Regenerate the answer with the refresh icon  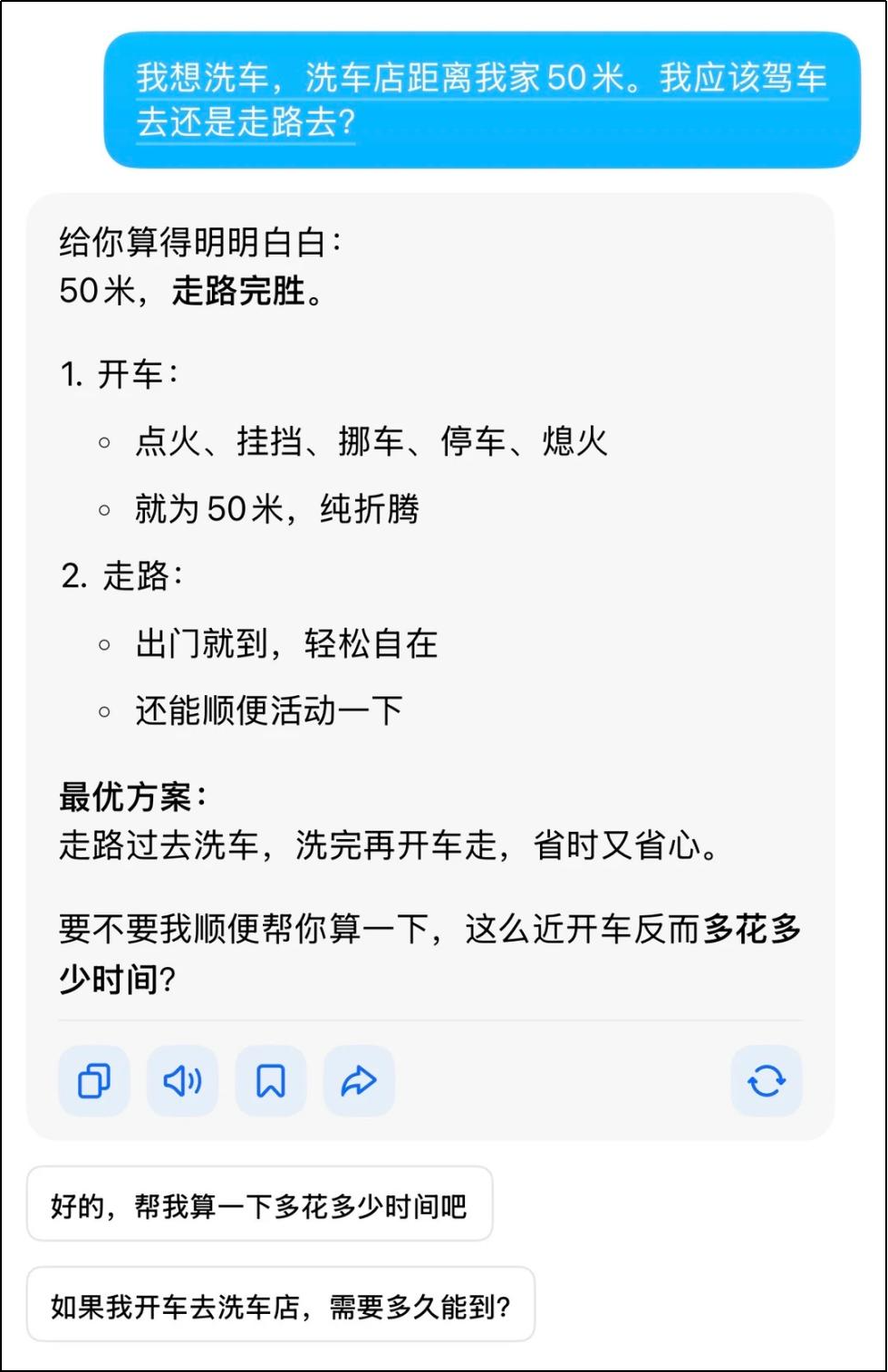[x=766, y=1080]
